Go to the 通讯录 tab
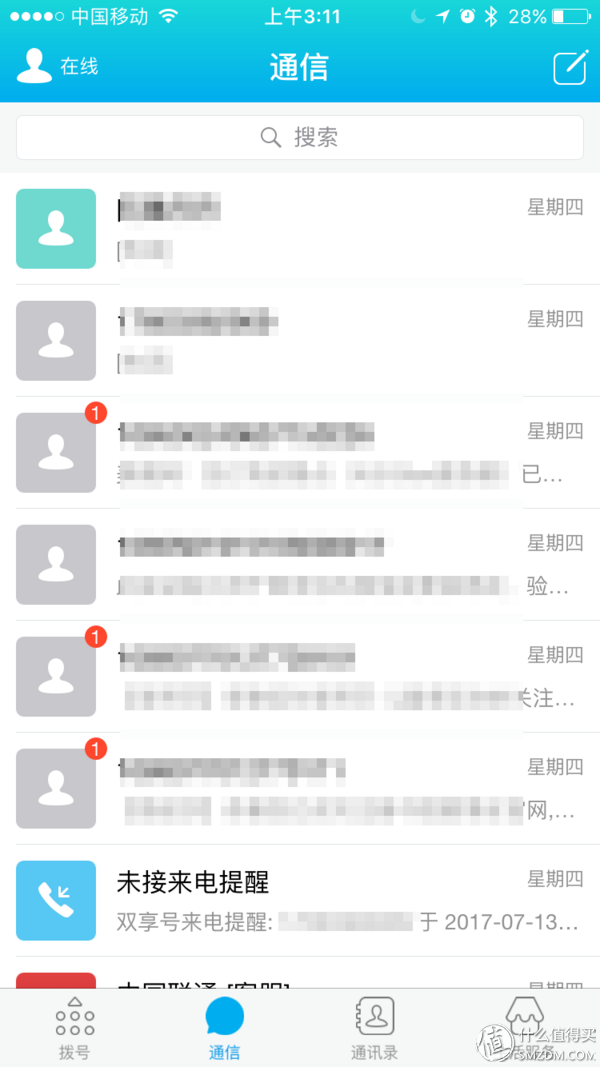Viewport: 600px width, 1067px height. pos(374,1028)
